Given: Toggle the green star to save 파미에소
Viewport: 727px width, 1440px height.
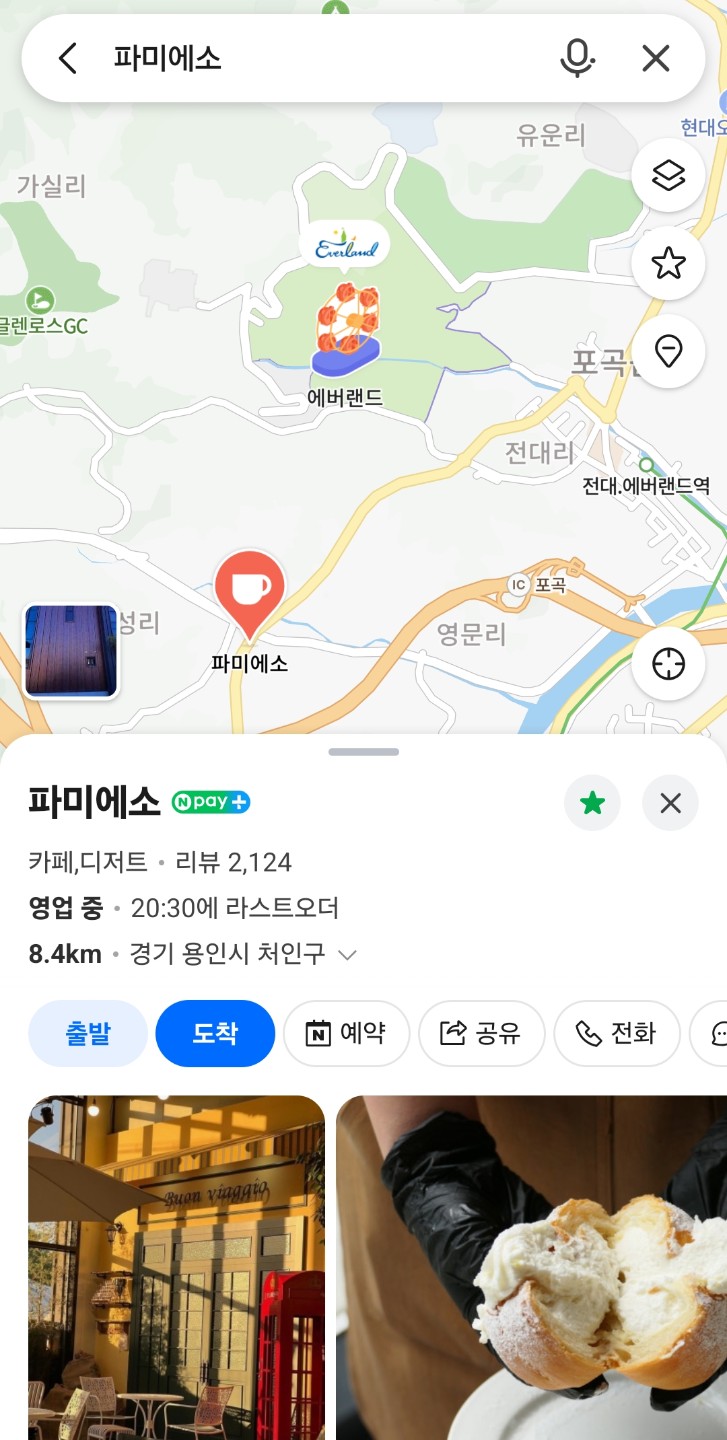Looking at the screenshot, I should [x=594, y=803].
